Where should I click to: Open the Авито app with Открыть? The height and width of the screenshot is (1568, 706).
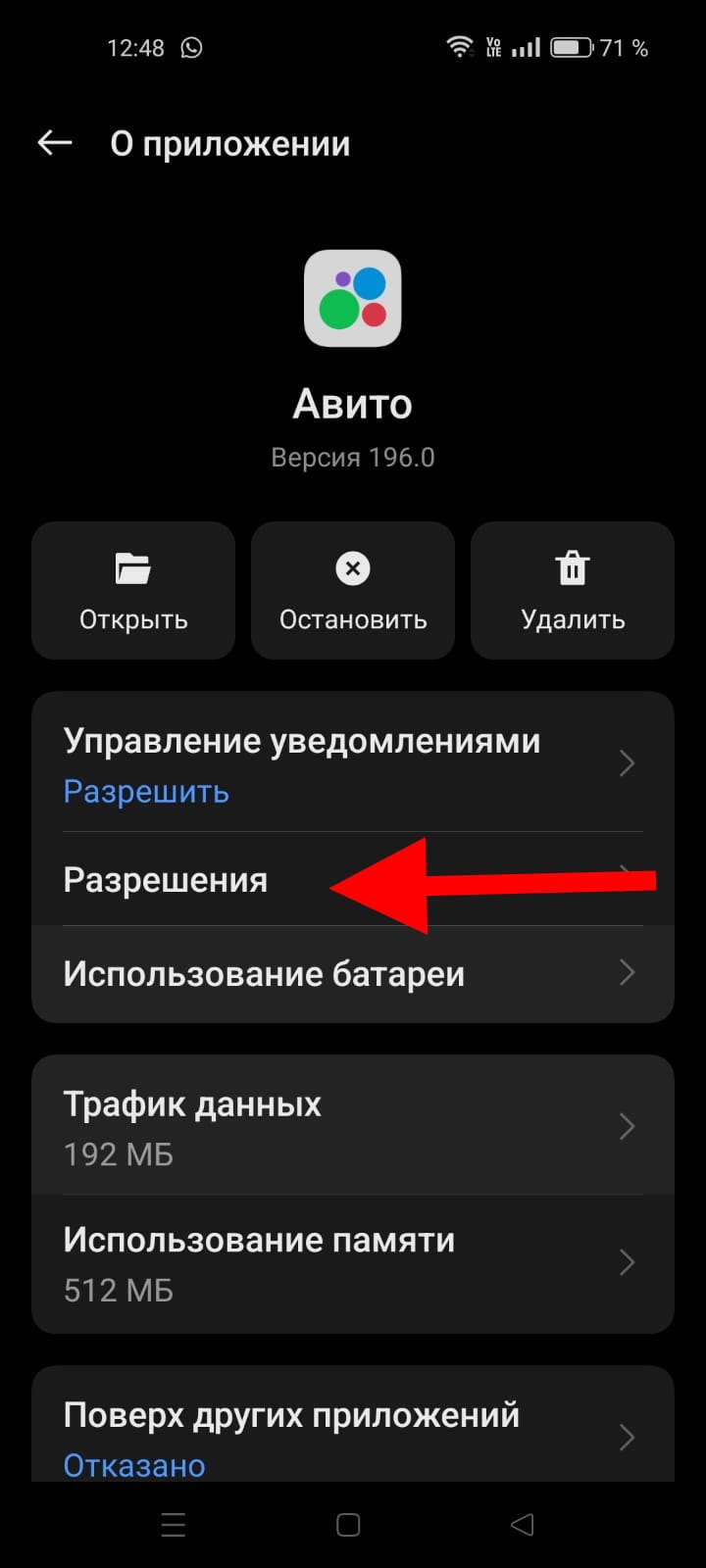(133, 590)
